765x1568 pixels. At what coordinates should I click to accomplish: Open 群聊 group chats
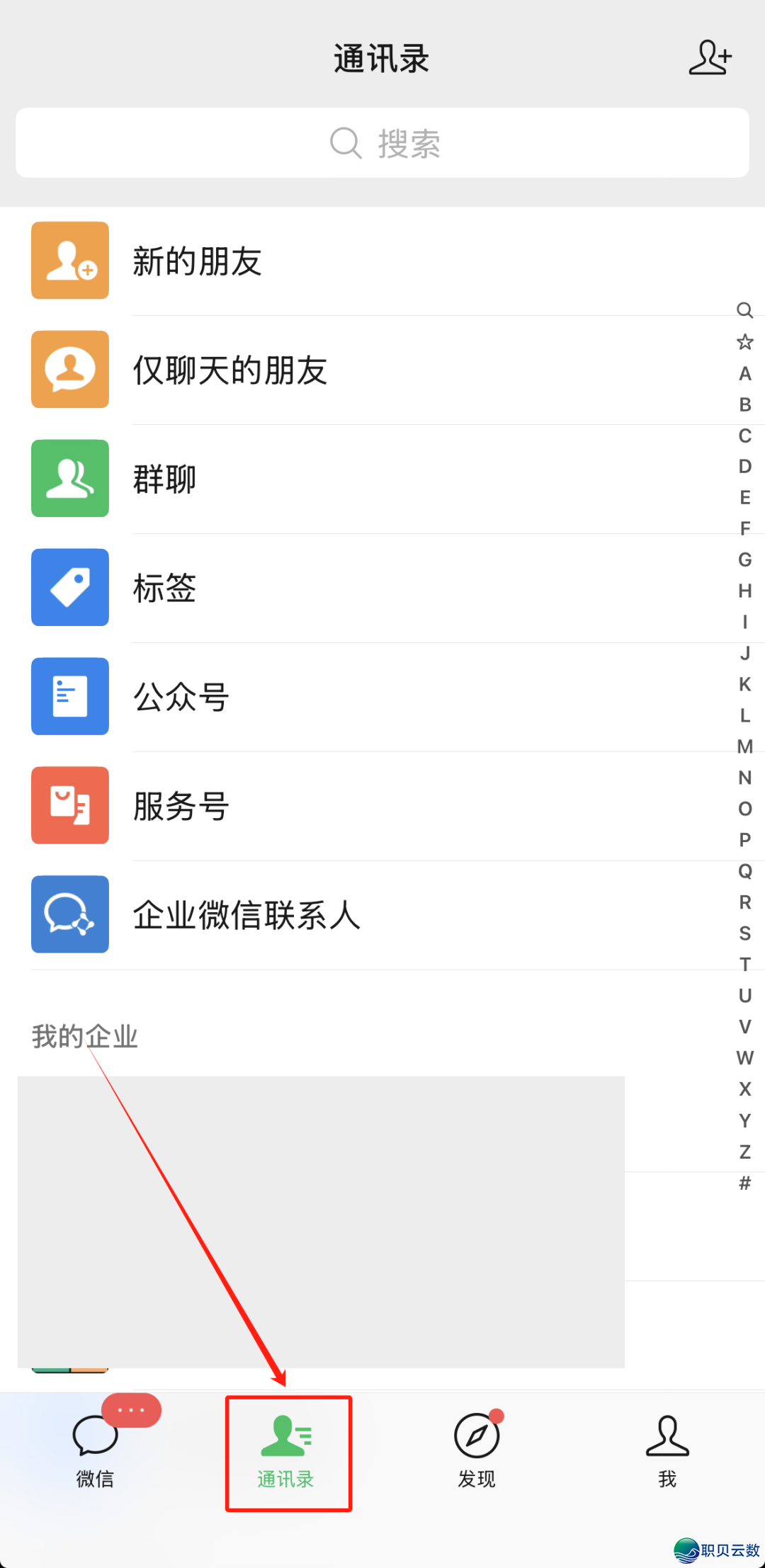click(x=382, y=479)
